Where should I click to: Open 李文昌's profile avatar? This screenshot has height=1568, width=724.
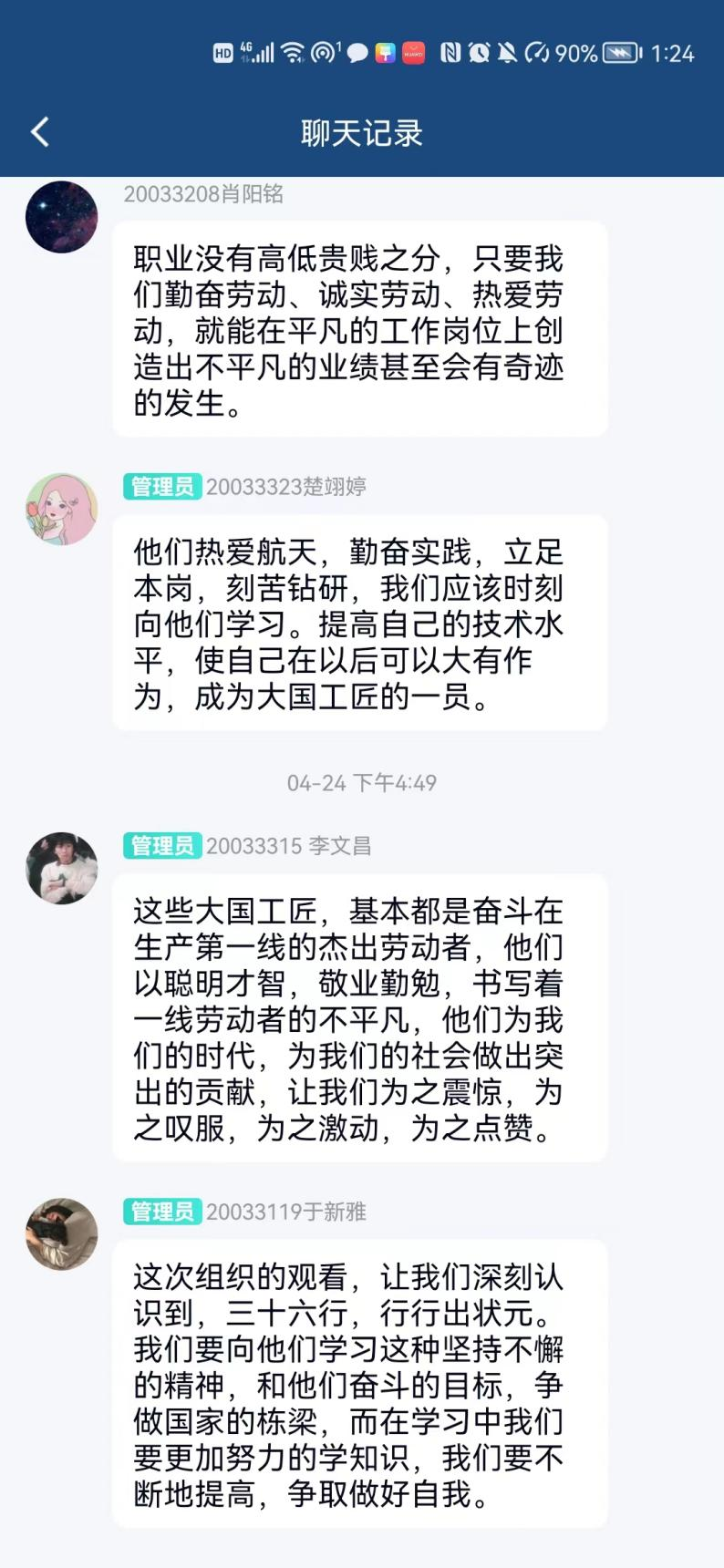tap(61, 868)
